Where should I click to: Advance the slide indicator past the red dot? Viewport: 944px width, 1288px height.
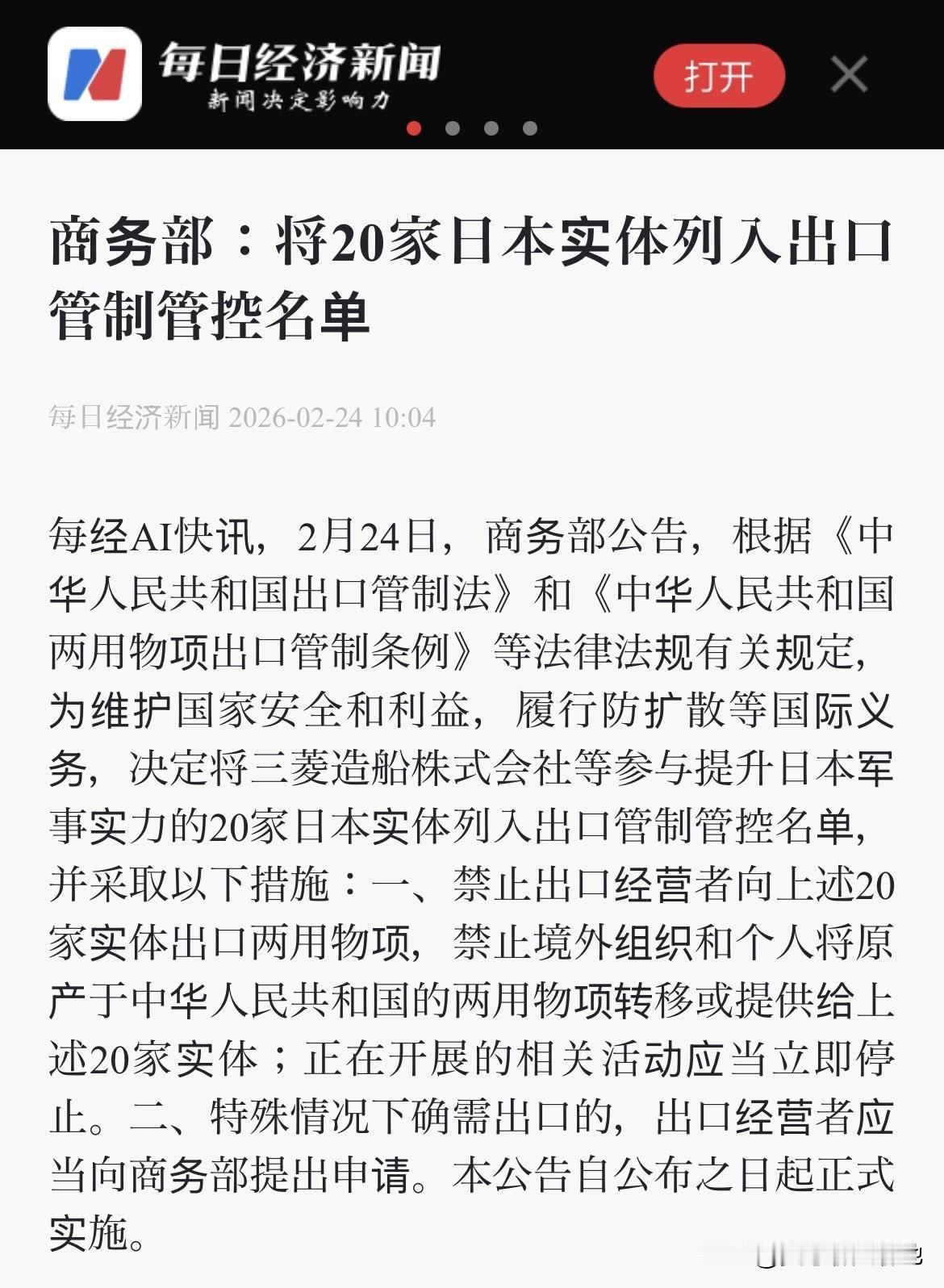452,126
